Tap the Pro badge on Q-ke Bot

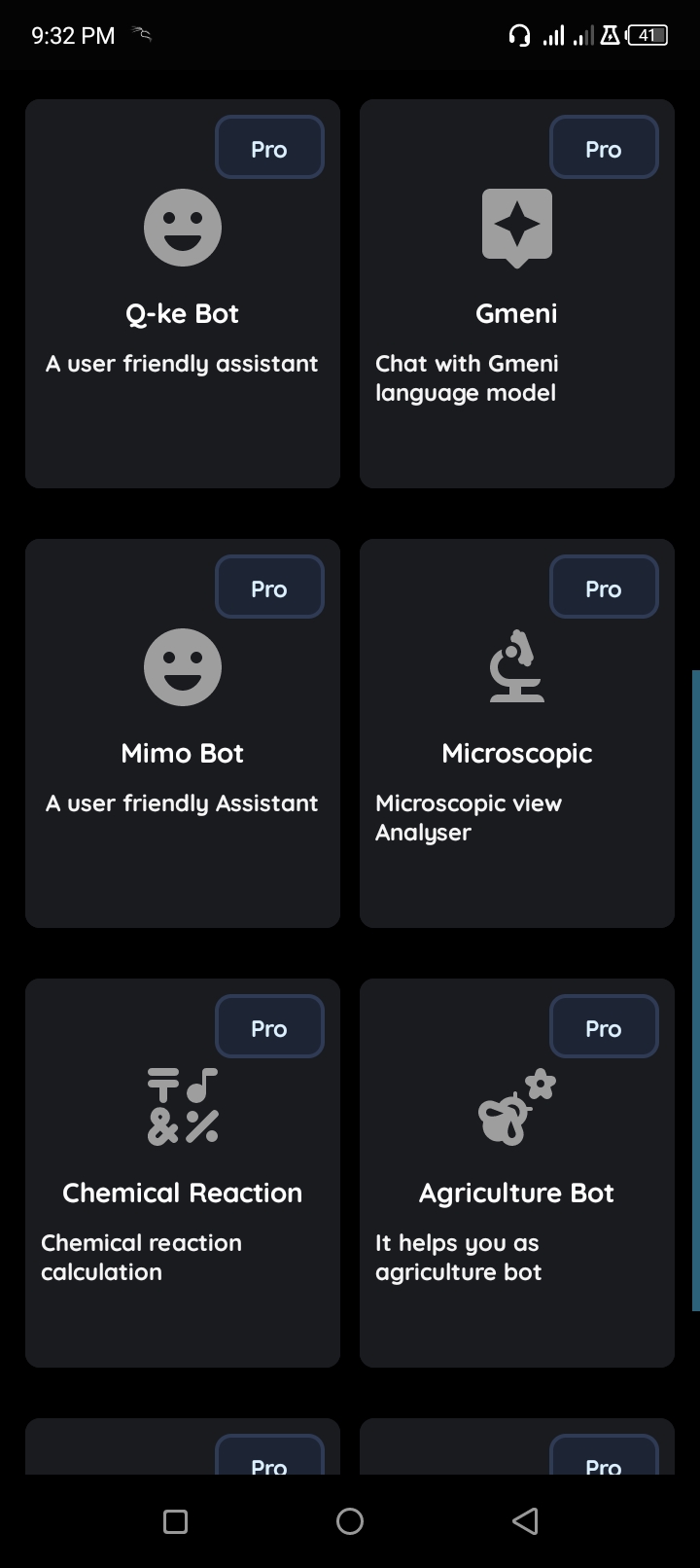coord(269,148)
